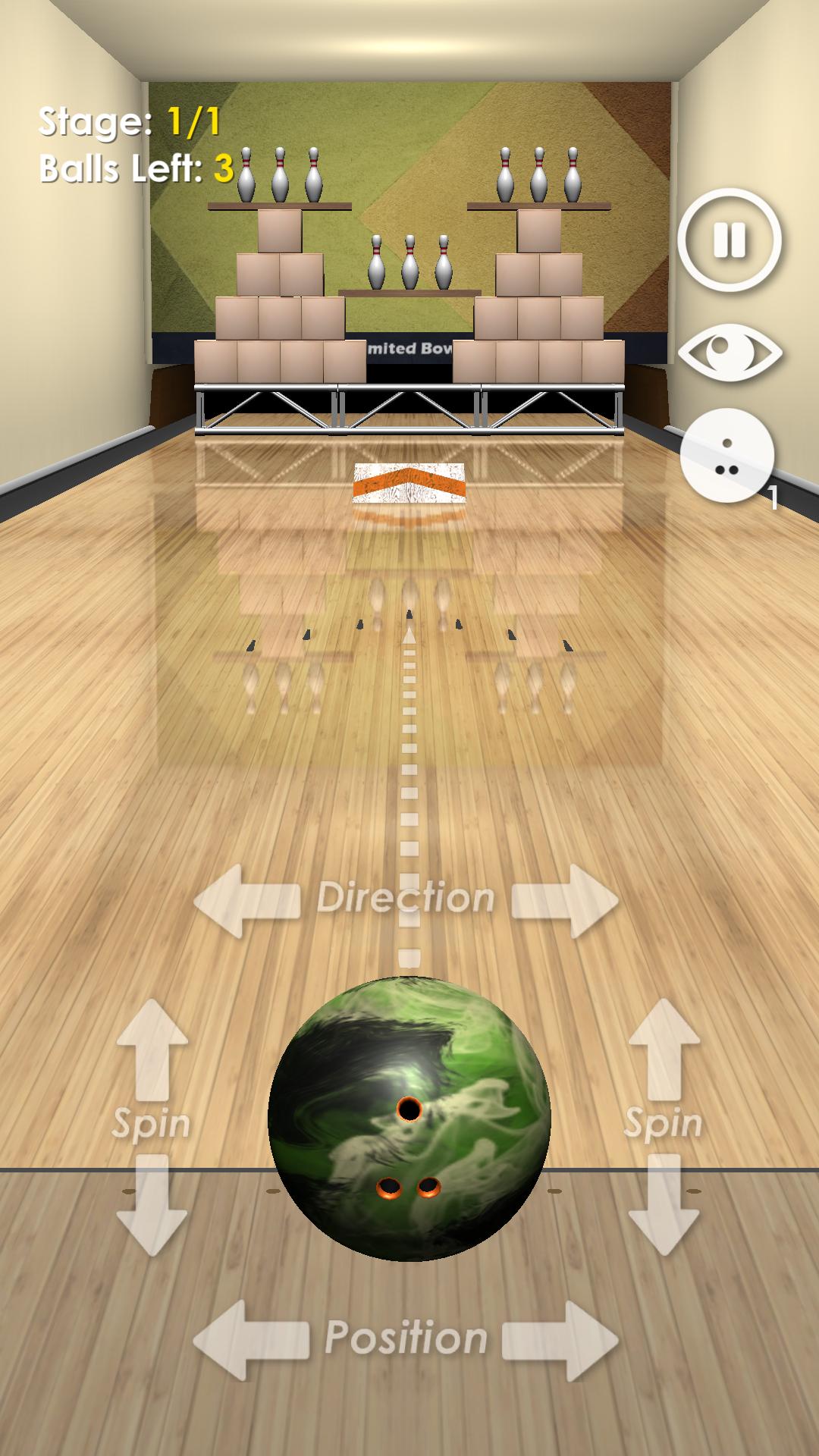Toggle the camera view eye icon

[730, 353]
